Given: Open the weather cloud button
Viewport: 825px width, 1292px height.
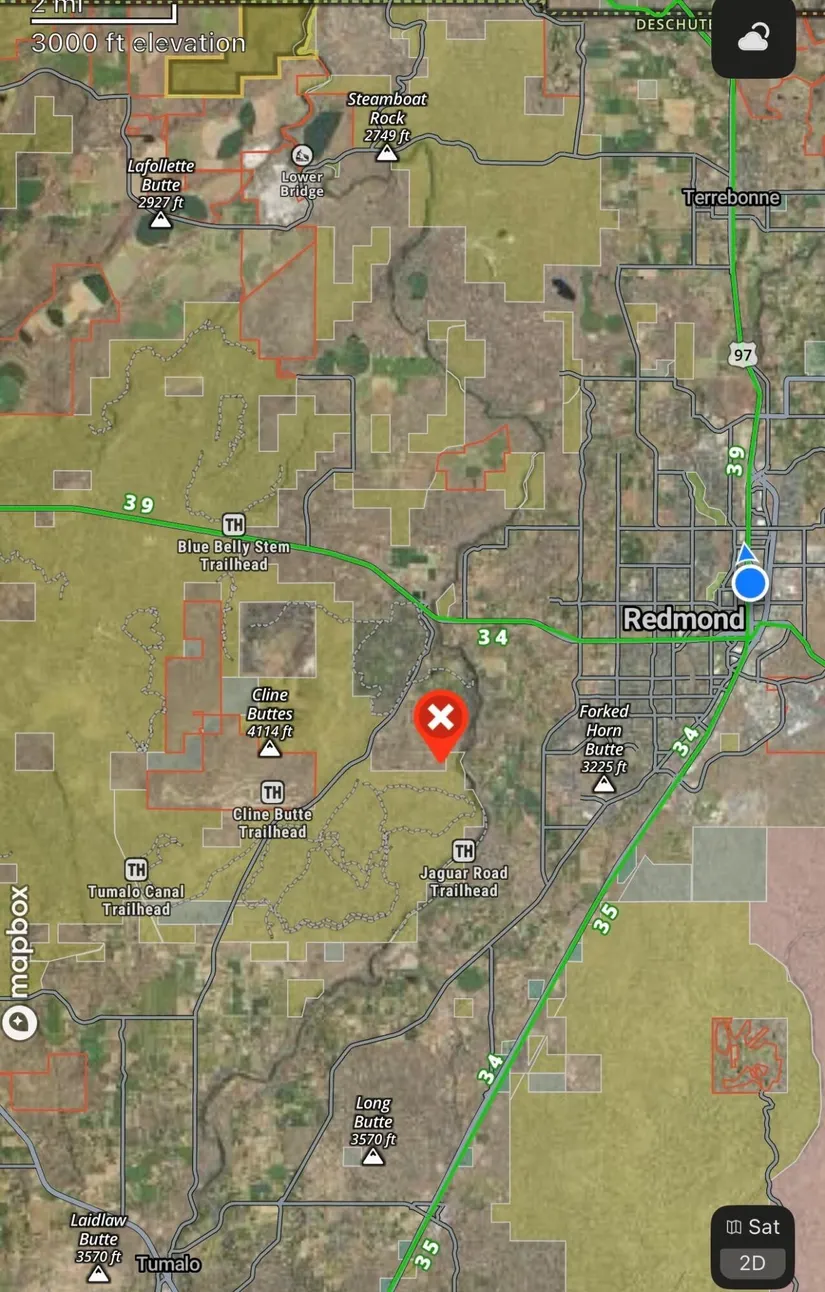Looking at the screenshot, I should pos(753,40).
